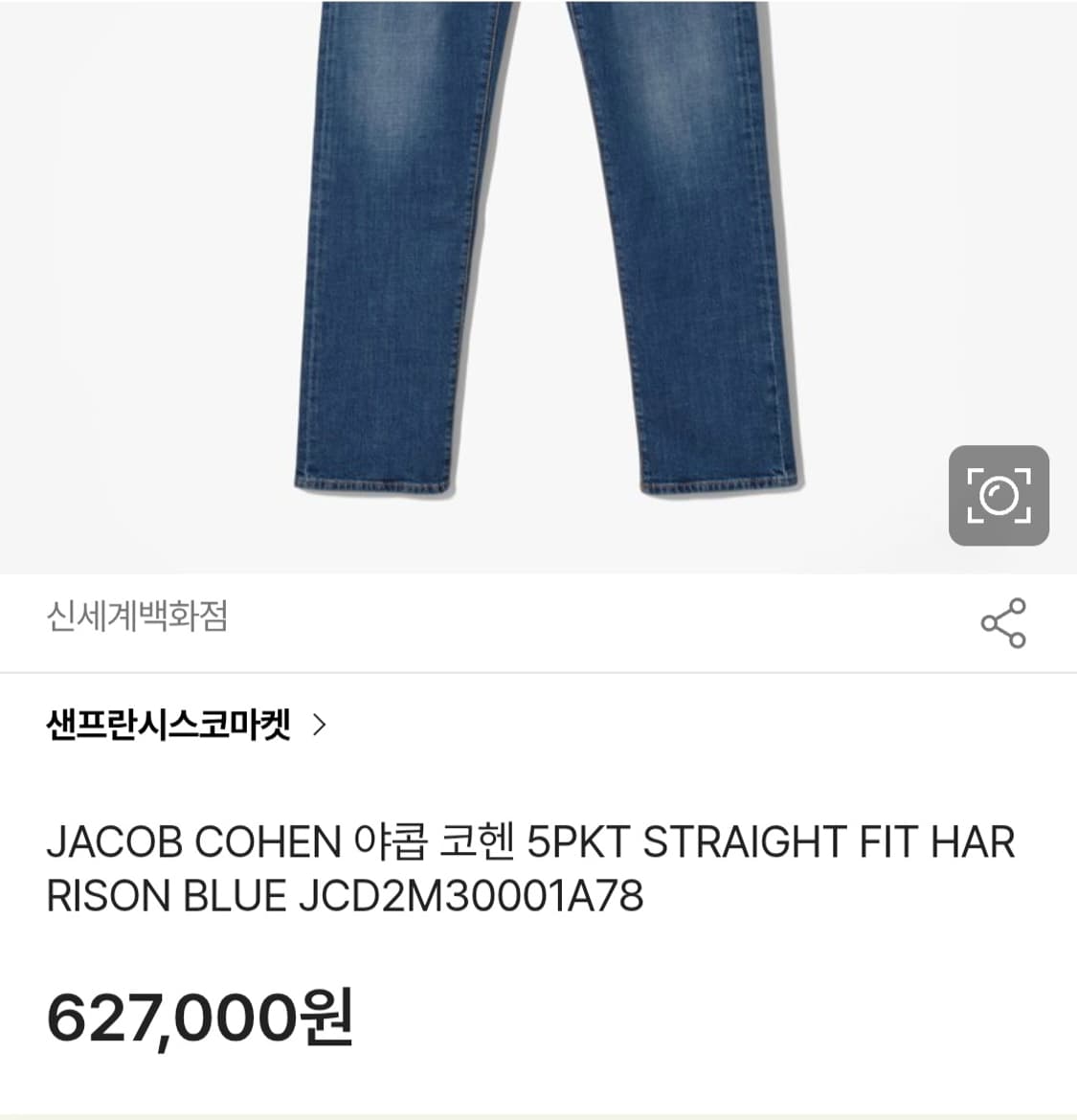Click the visual search lens icon on the photo
Image resolution: width=1077 pixels, height=1120 pixels.
(999, 494)
